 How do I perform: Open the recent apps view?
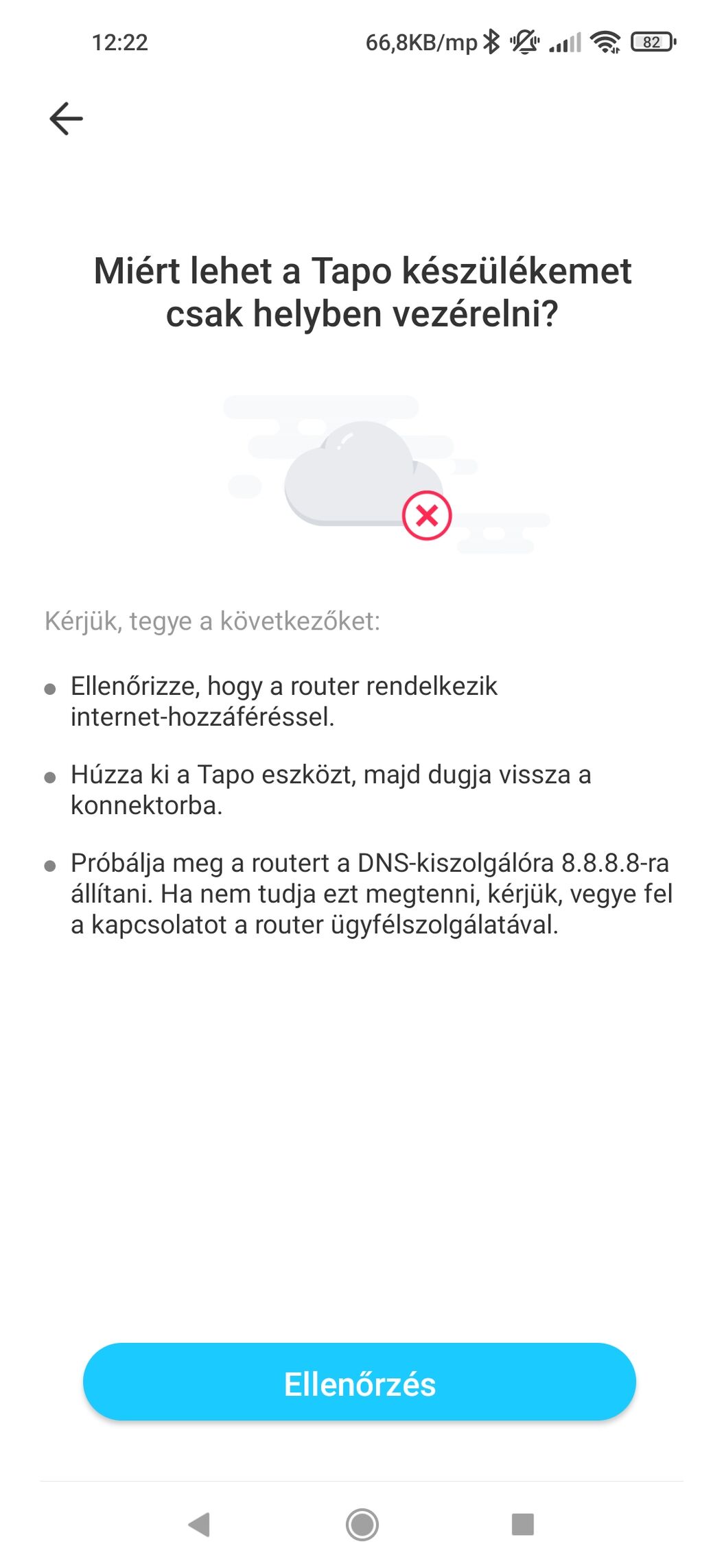pos(522,1525)
